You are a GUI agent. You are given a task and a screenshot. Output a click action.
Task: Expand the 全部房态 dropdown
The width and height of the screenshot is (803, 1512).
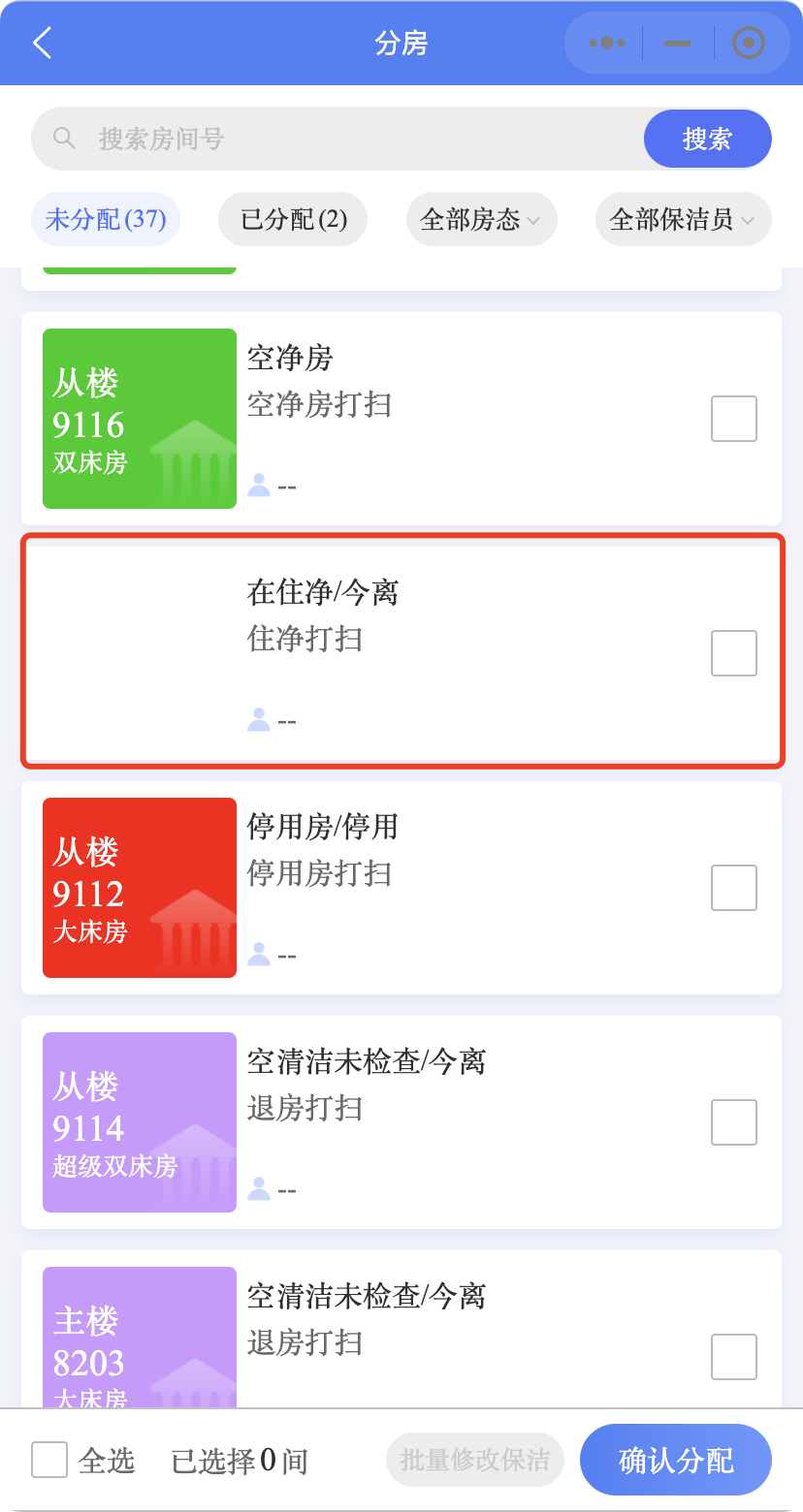click(481, 219)
